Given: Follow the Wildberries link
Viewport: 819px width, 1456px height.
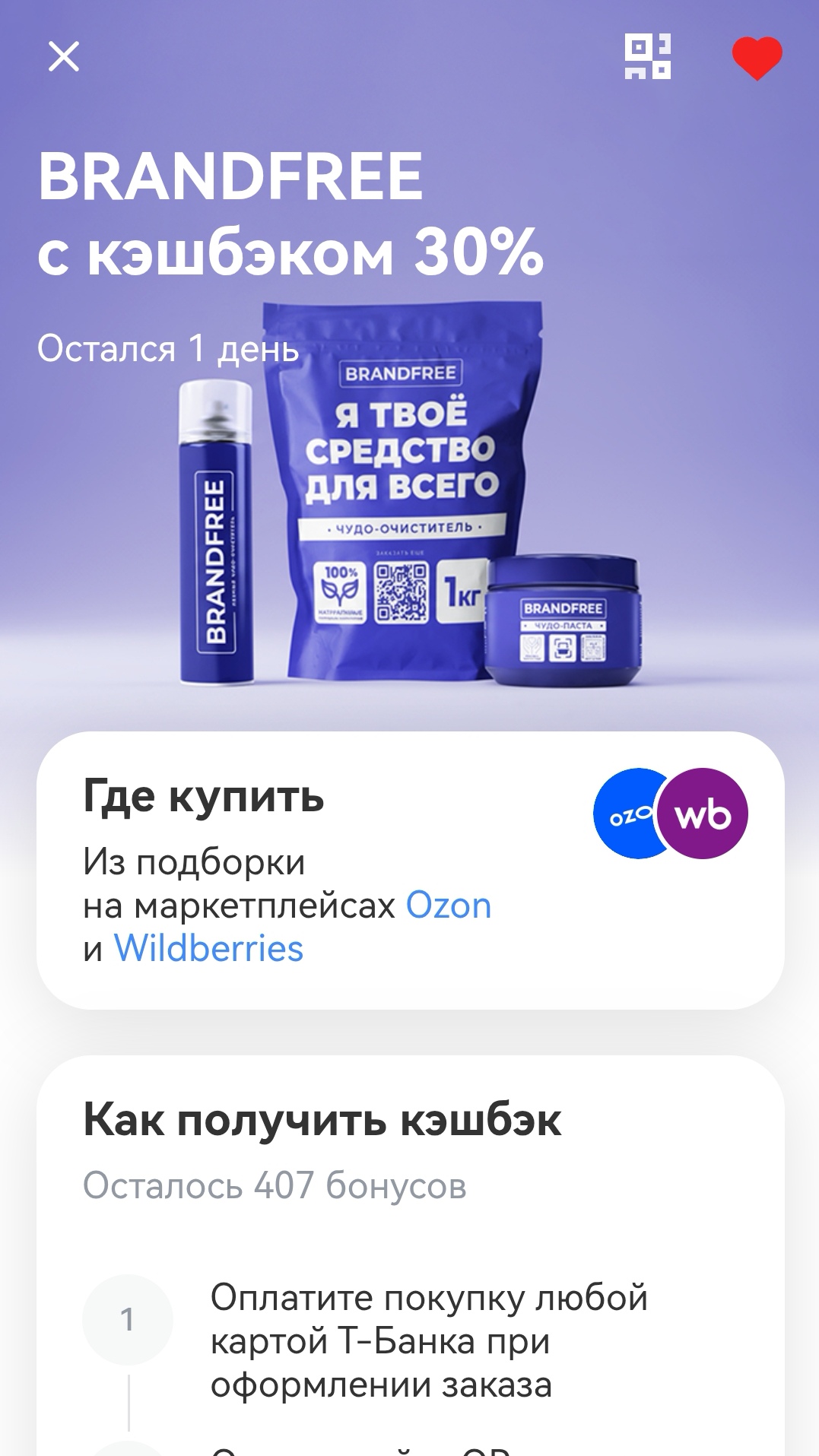Looking at the screenshot, I should (208, 949).
